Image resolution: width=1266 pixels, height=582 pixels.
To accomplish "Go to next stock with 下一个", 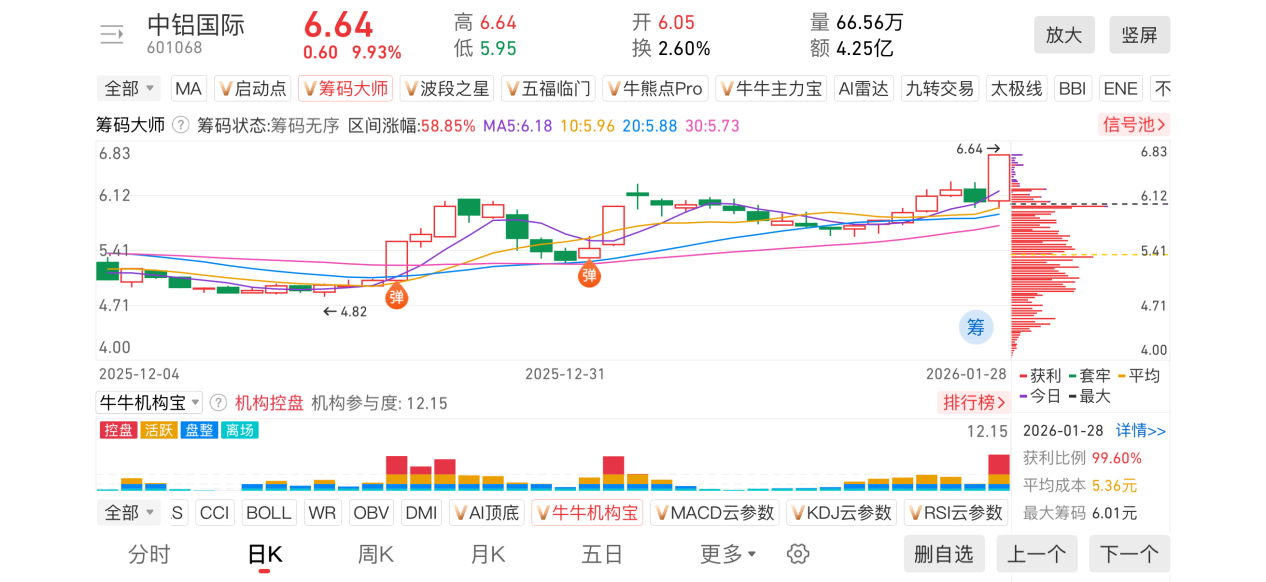I will pos(1129,554).
